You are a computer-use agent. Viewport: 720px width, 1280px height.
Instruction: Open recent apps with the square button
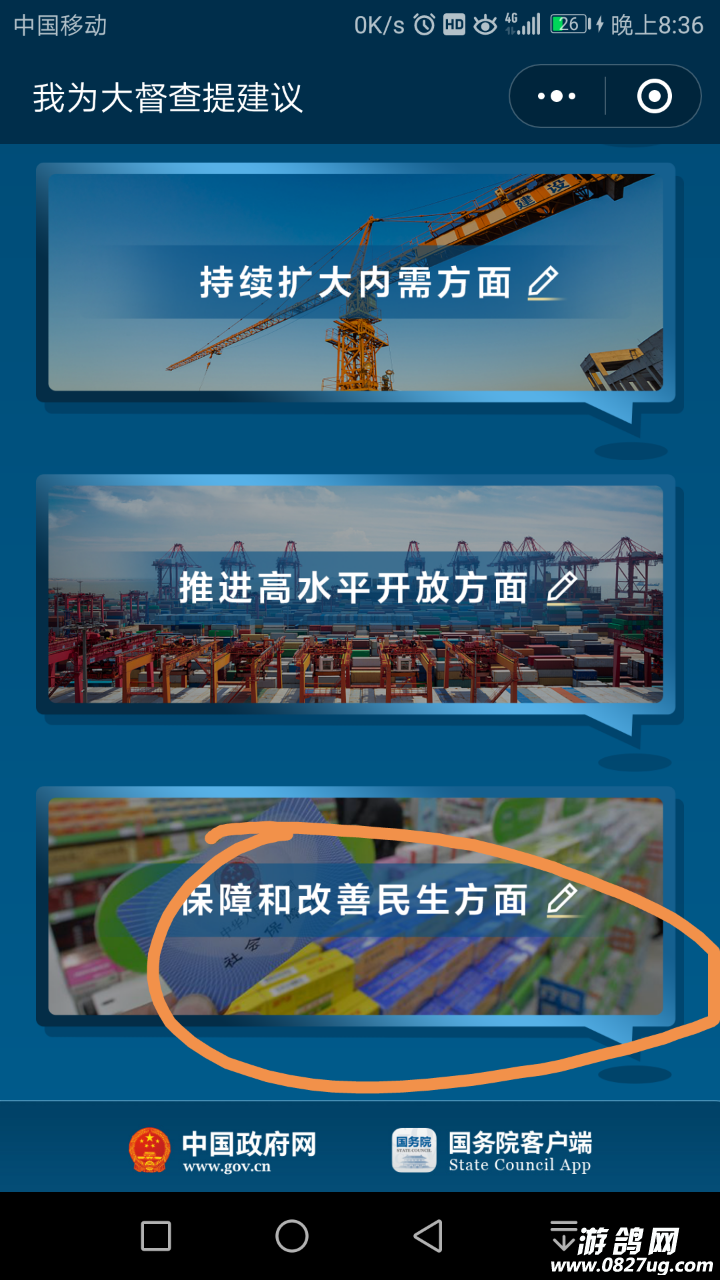pos(156,1236)
